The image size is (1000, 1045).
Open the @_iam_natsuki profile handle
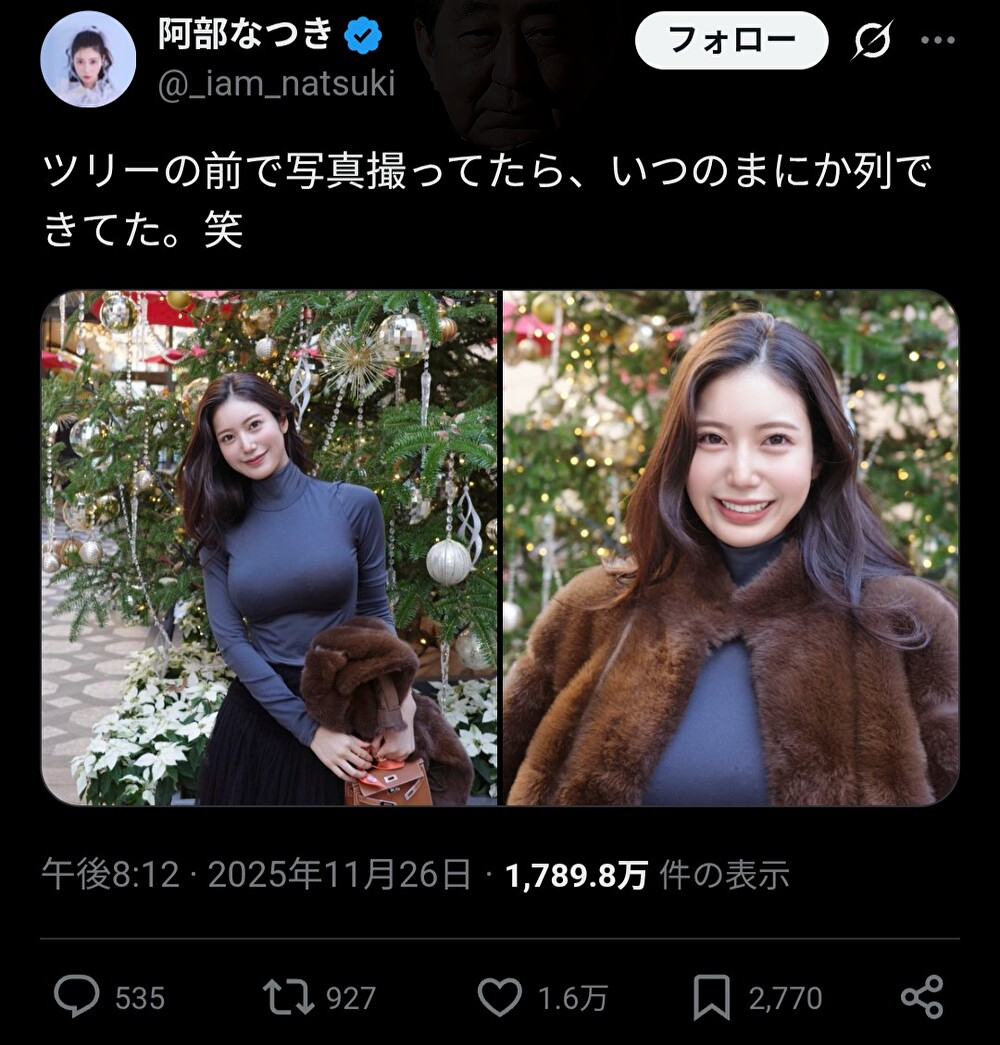[x=276, y=84]
